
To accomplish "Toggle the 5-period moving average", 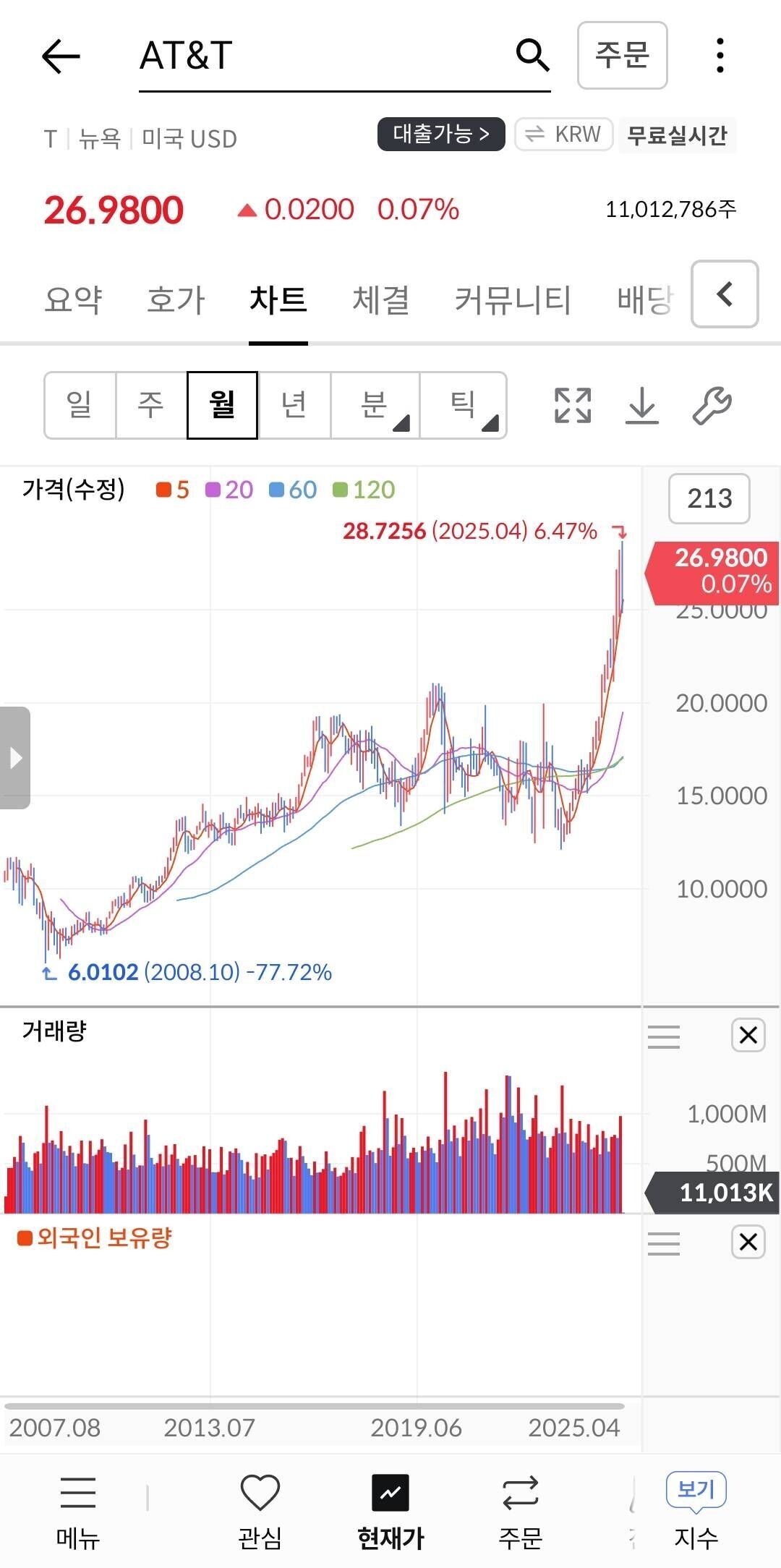I will pyautogui.click(x=174, y=490).
